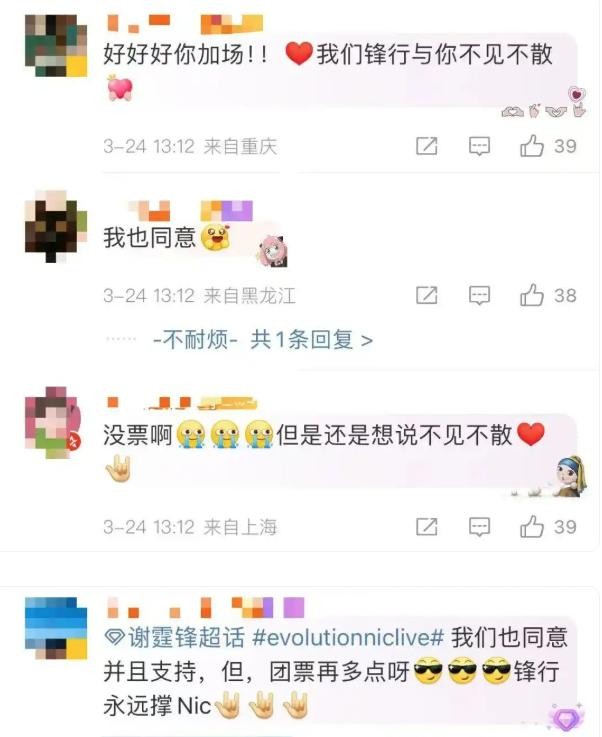Expand the 共1条回复 reply thread
This screenshot has width=602, height=737.
tap(310, 340)
